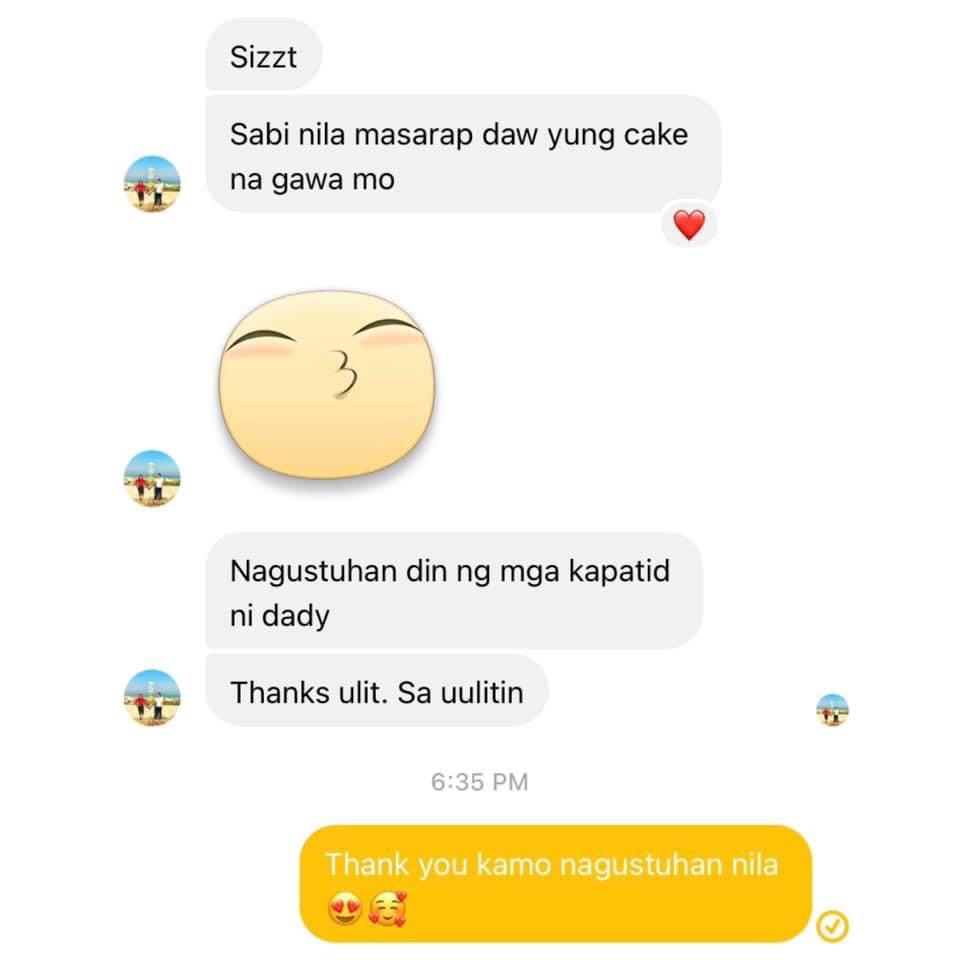The height and width of the screenshot is (960, 960).
Task: Open sender's avatar beside the kissing sticker
Action: pos(152,478)
